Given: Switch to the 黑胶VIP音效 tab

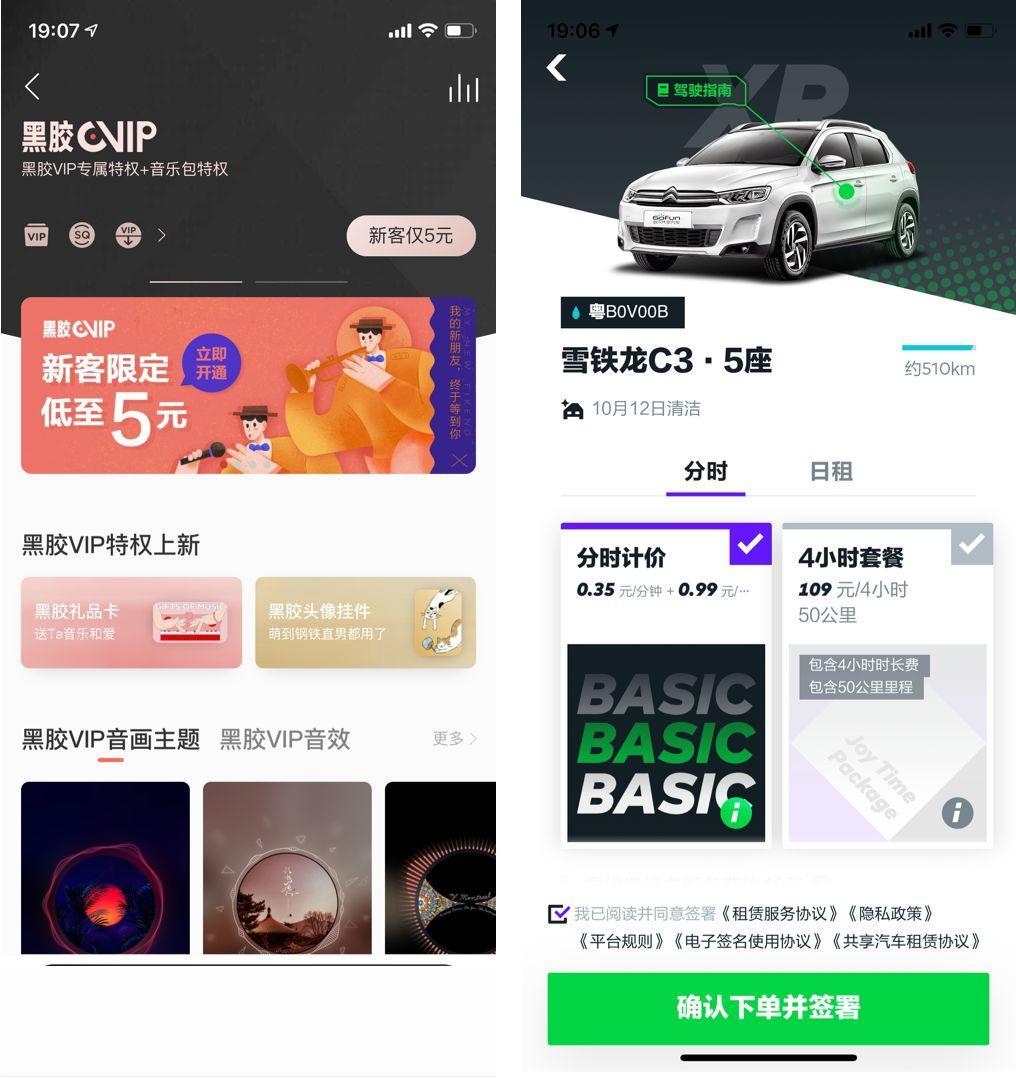Looking at the screenshot, I should point(285,739).
